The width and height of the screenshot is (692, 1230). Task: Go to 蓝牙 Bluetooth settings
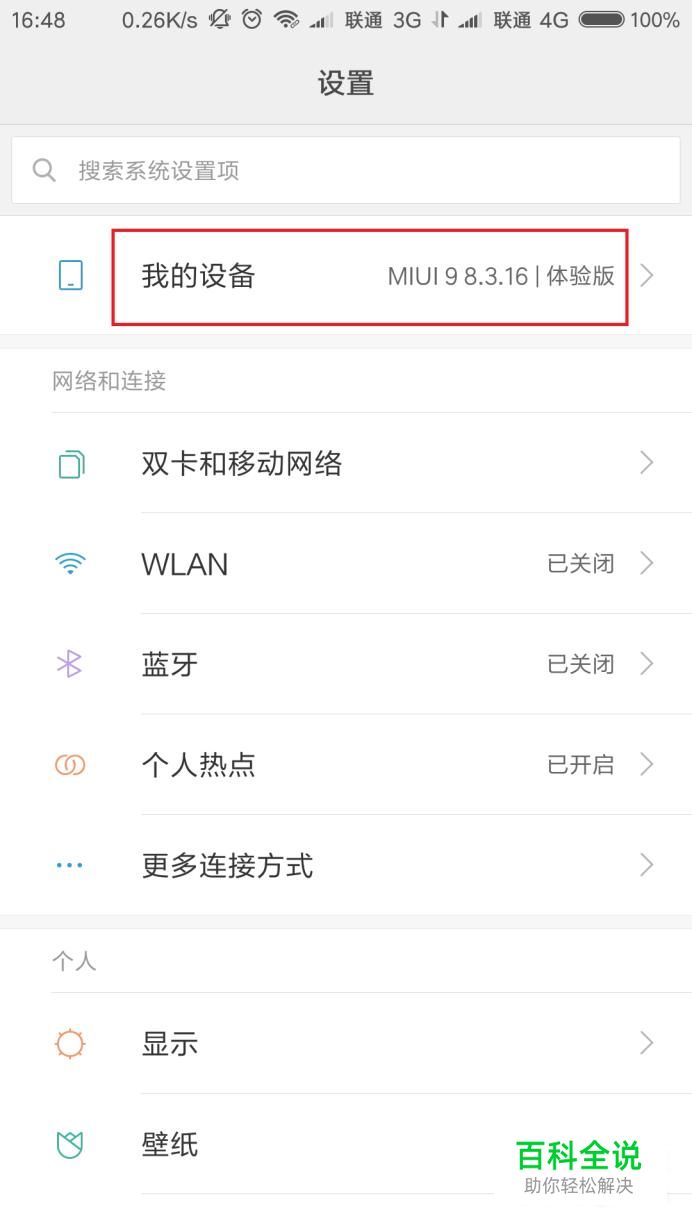coord(346,664)
